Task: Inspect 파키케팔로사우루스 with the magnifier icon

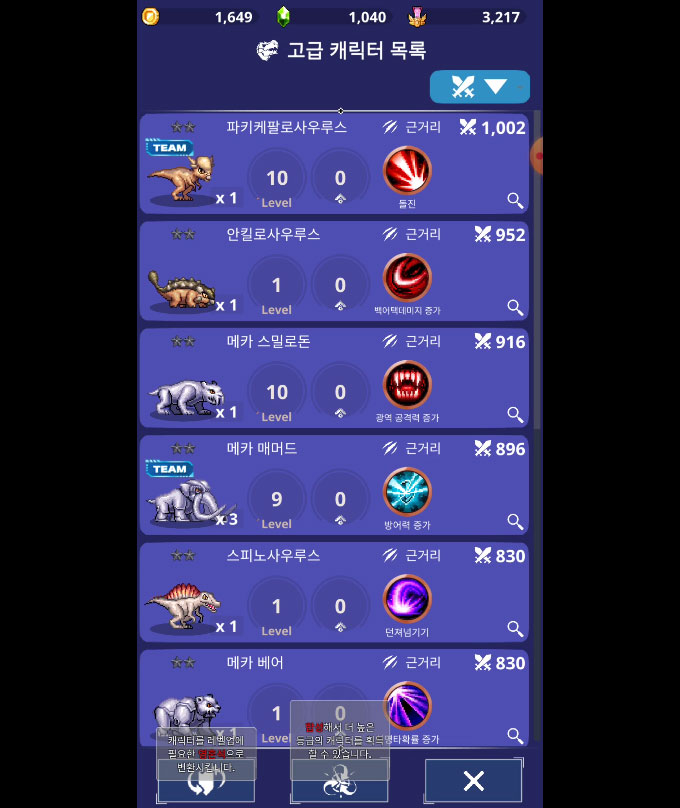Action: 515,200
